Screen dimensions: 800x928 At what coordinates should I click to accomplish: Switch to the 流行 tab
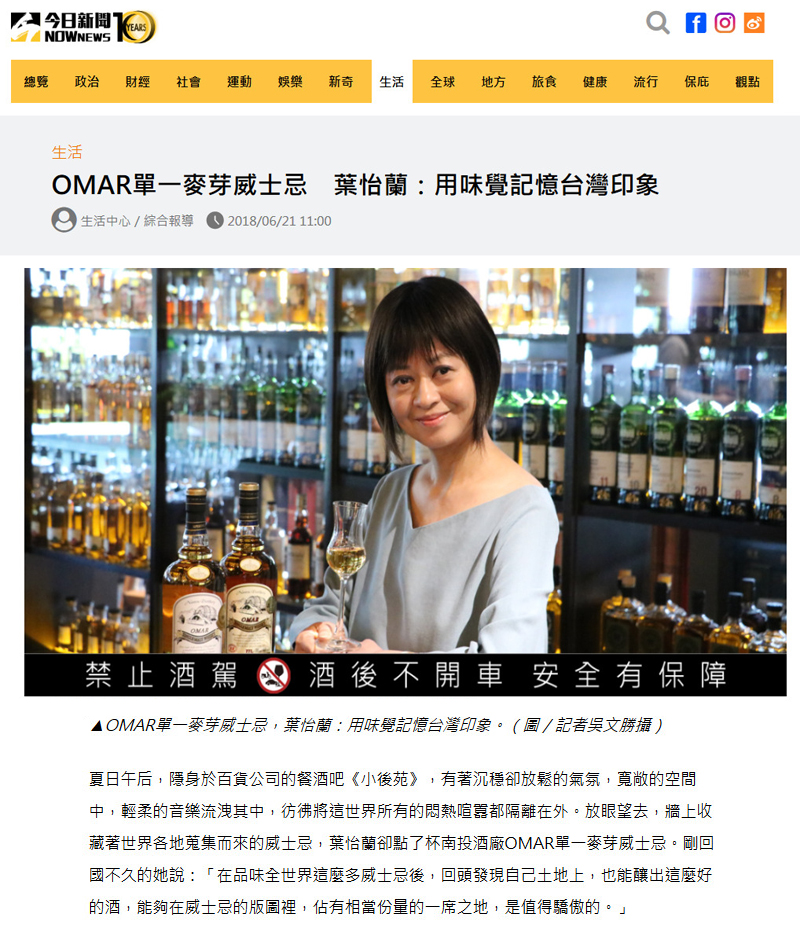[646, 82]
